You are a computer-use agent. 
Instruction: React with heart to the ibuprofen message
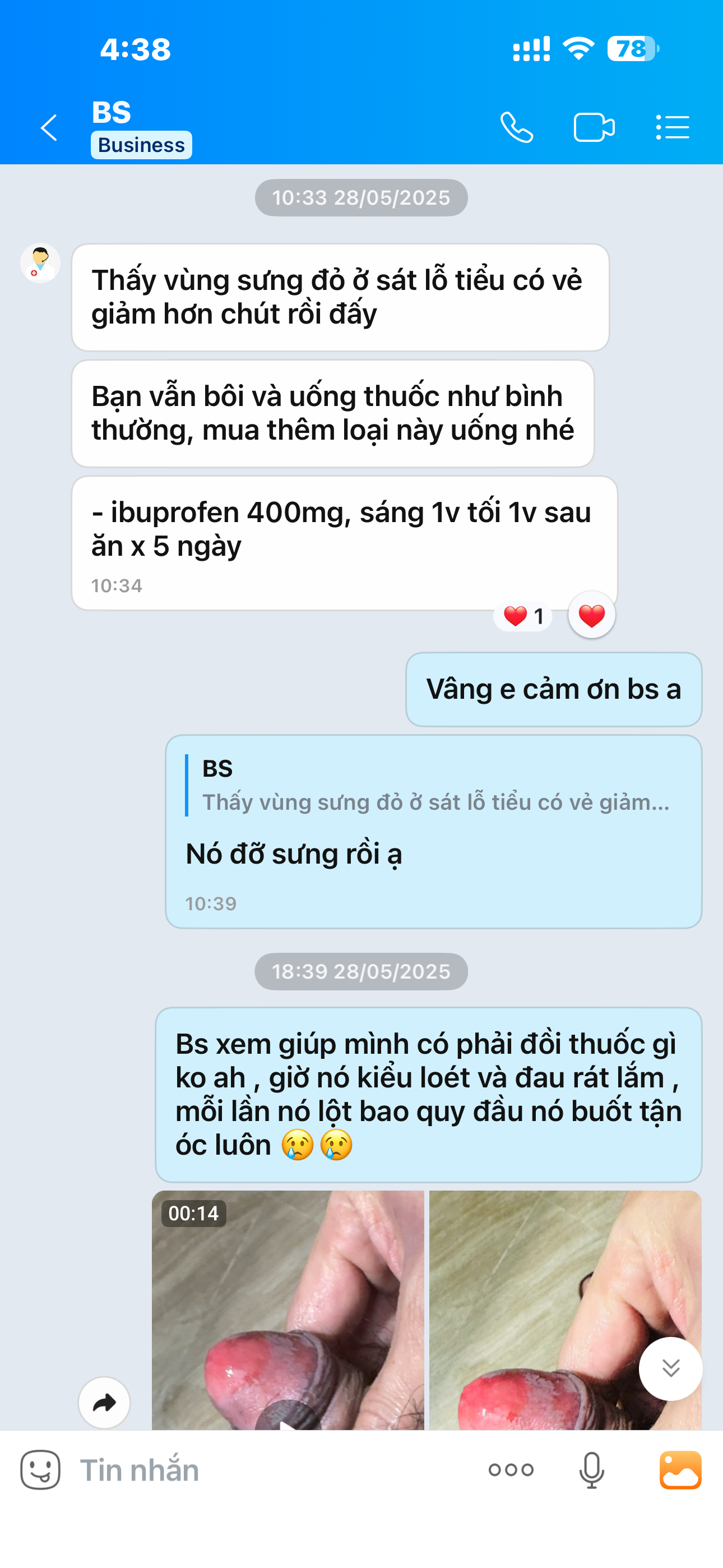[x=591, y=615]
